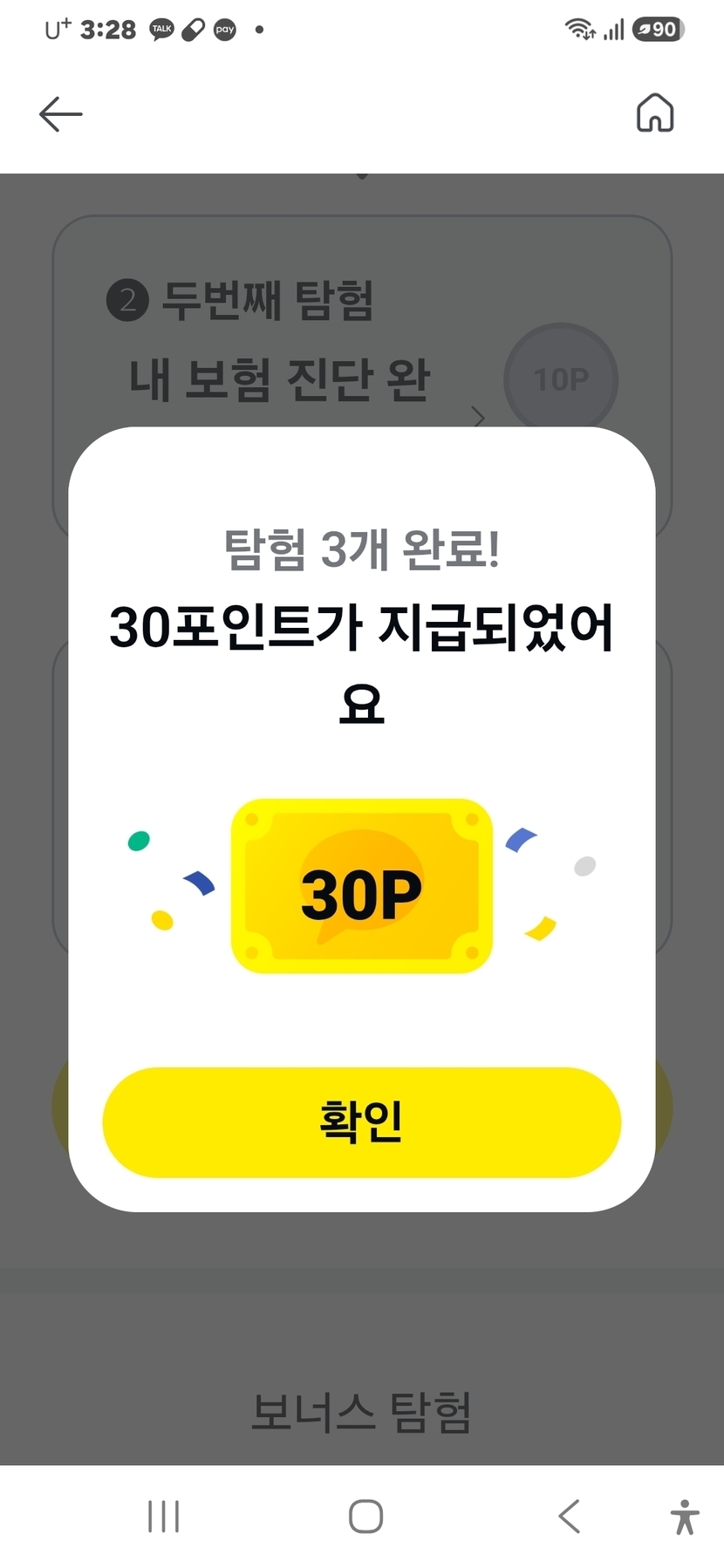Tap the system back button

pos(570,1517)
